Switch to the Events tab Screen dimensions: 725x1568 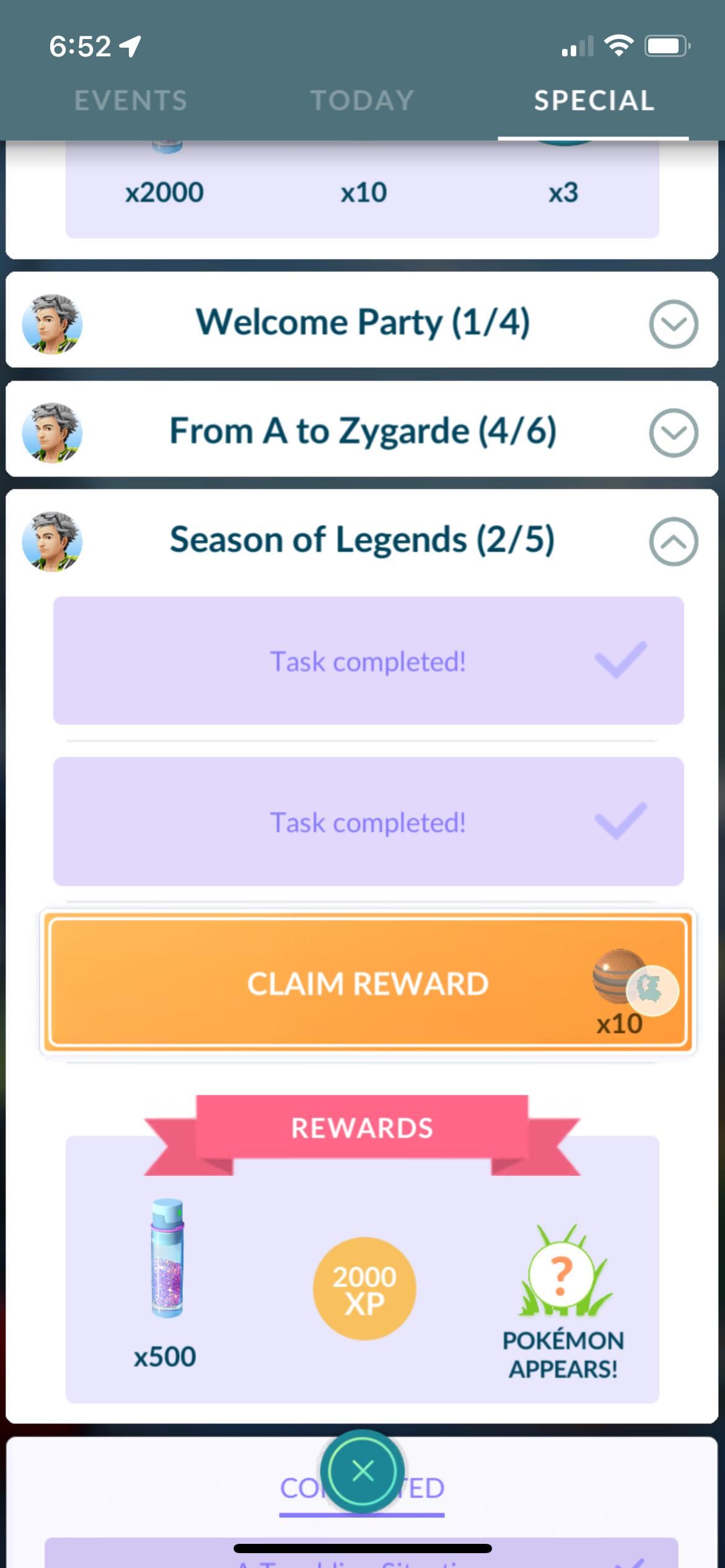pos(131,101)
